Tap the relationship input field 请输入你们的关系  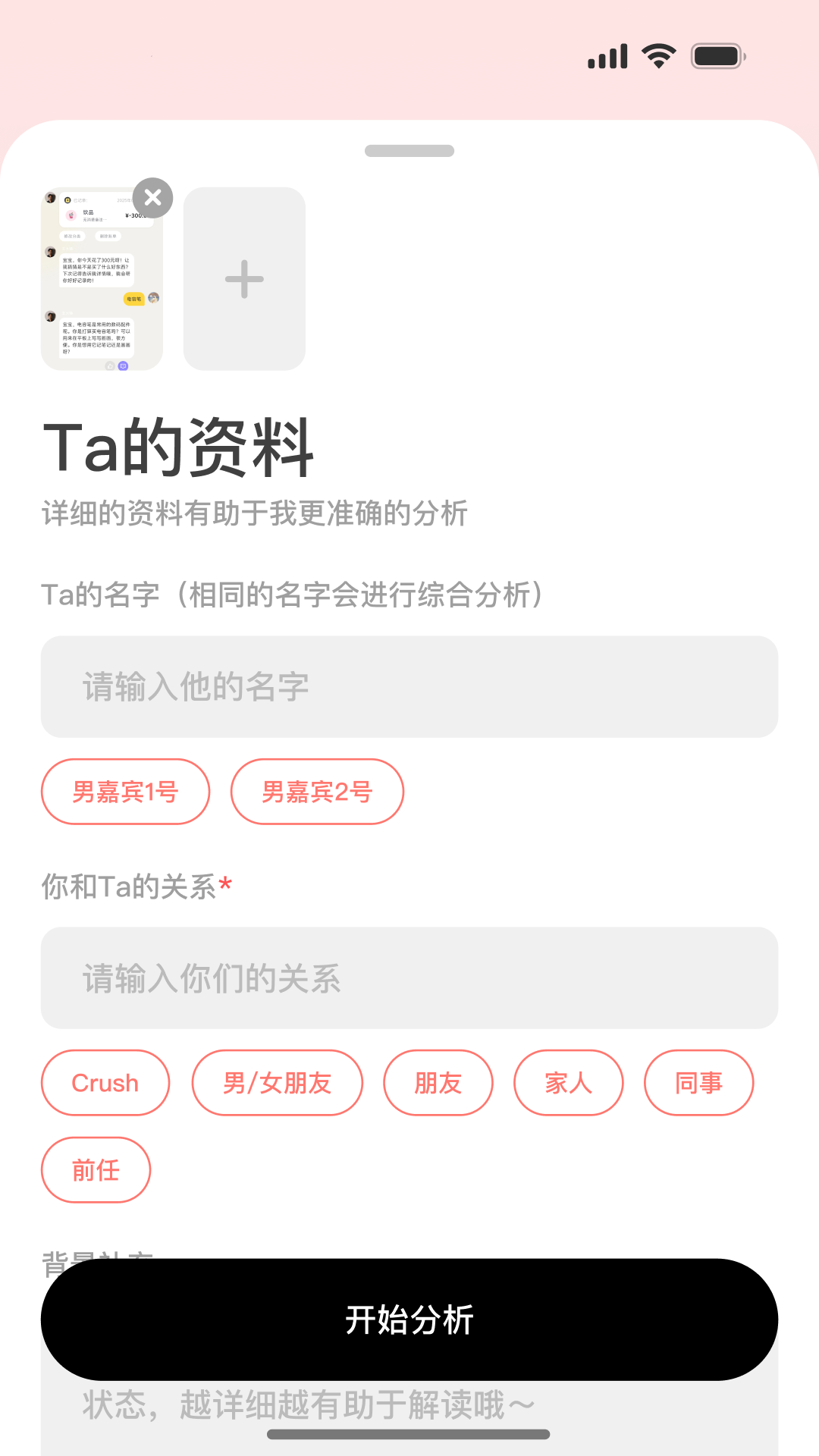point(409,977)
